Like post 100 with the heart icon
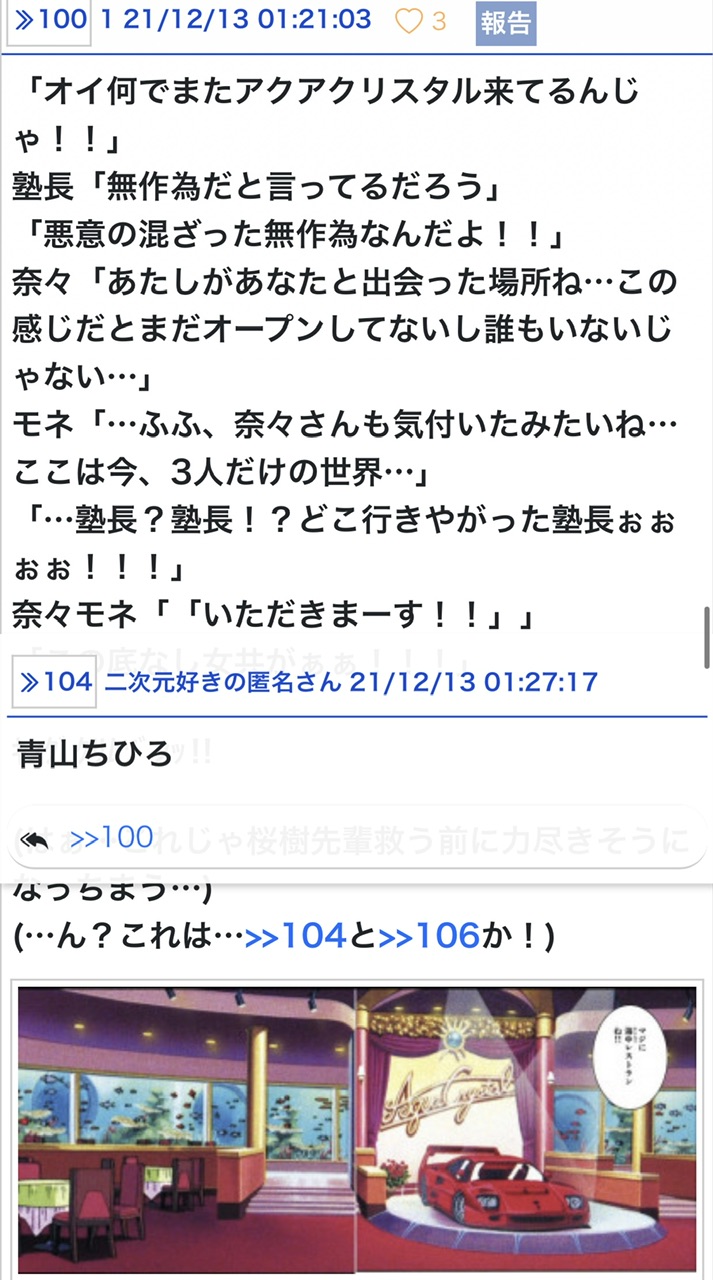Image resolution: width=713 pixels, height=1280 pixels. 409,21
